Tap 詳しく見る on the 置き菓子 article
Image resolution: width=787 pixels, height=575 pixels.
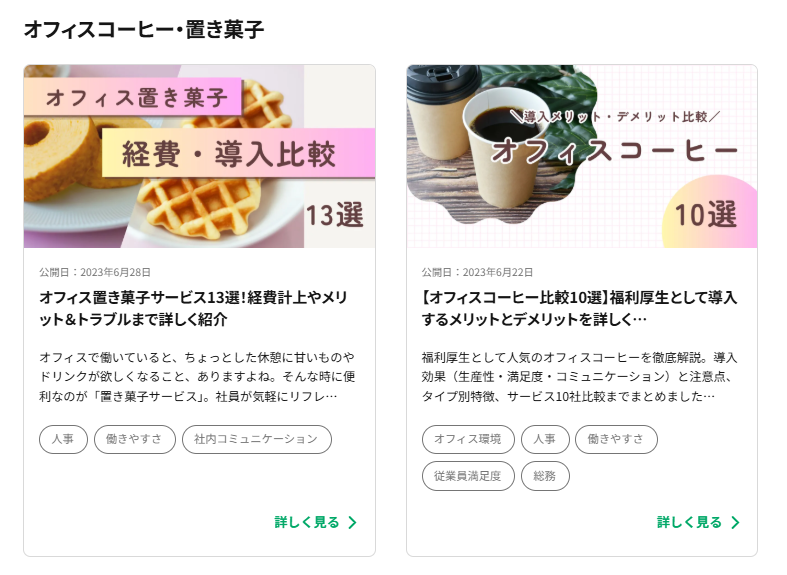click(316, 522)
